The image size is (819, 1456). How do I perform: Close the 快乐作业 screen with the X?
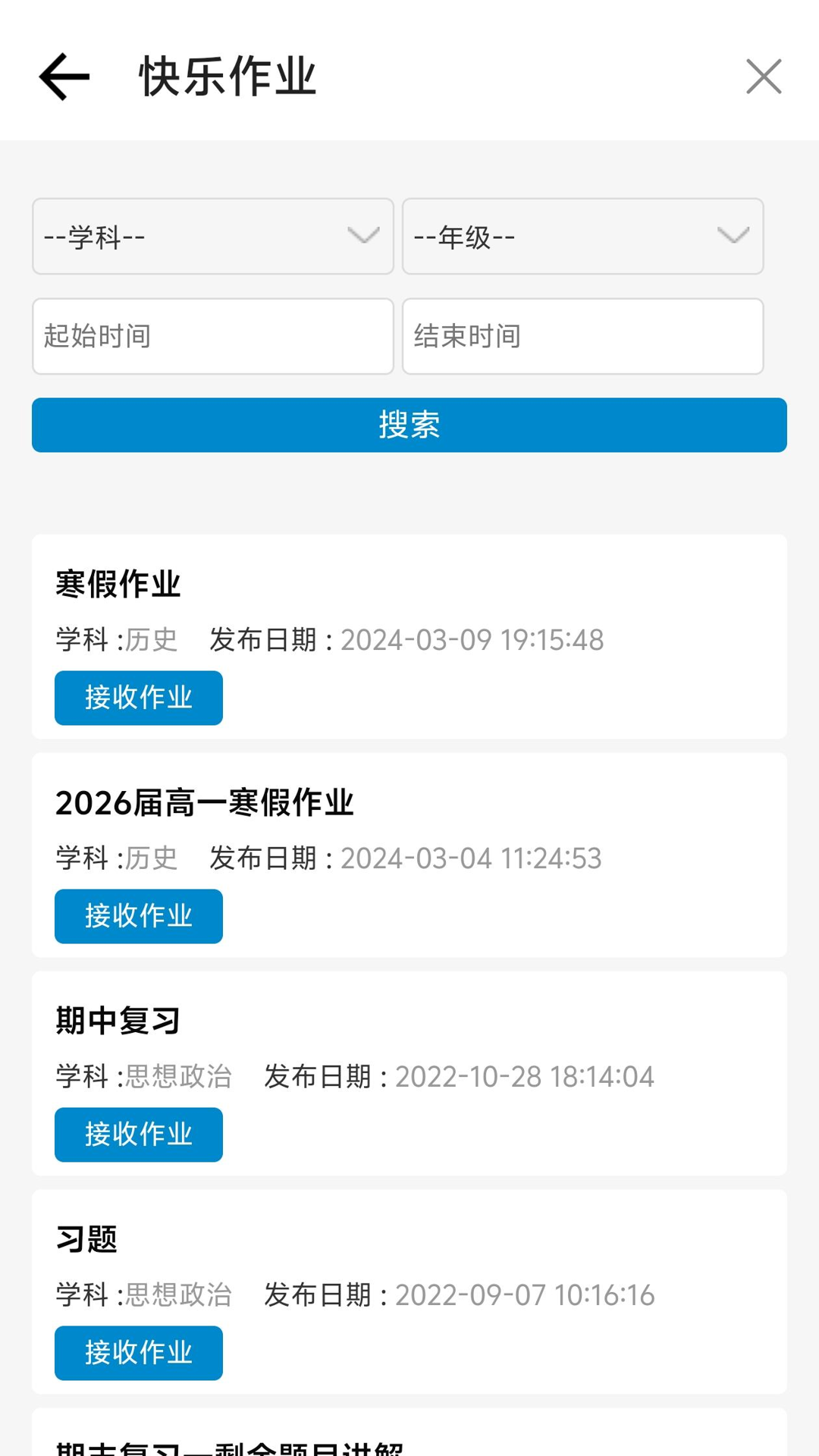tap(763, 76)
